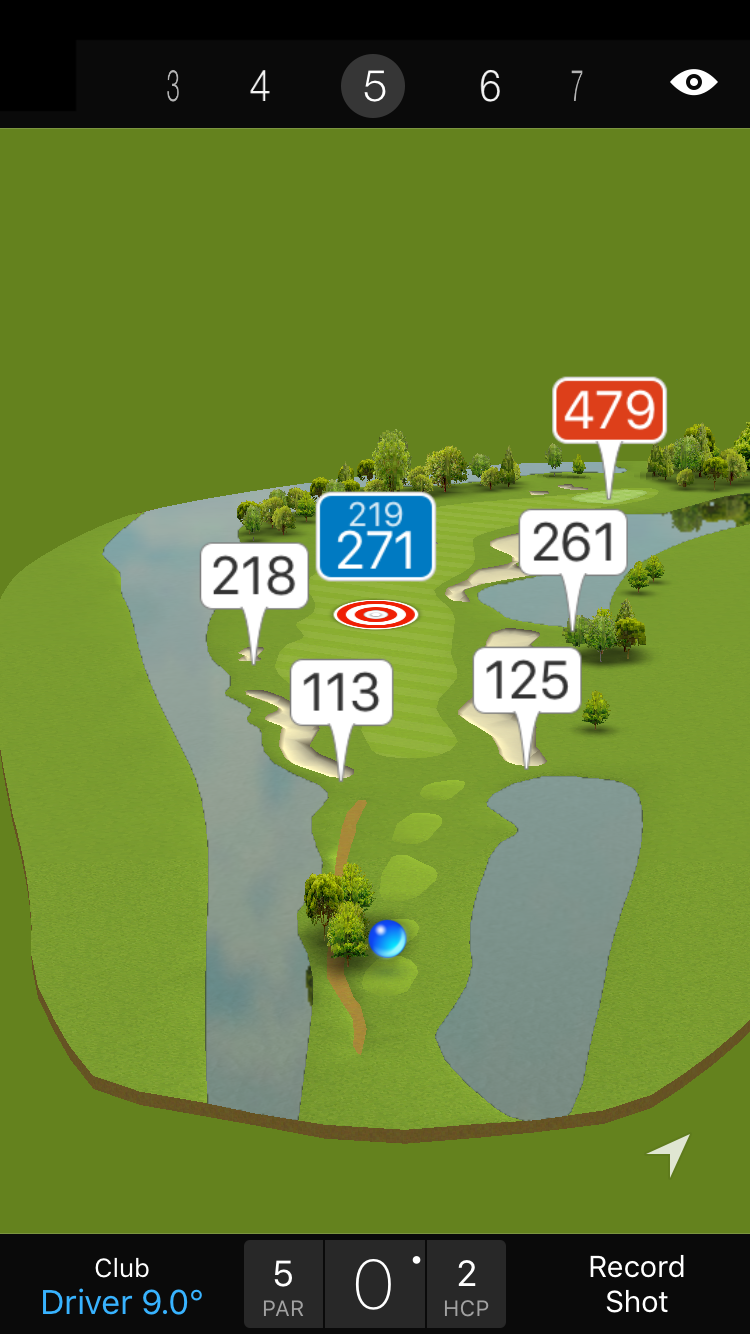The width and height of the screenshot is (750, 1334).
Task: Switch to hole 3
Action: click(173, 87)
